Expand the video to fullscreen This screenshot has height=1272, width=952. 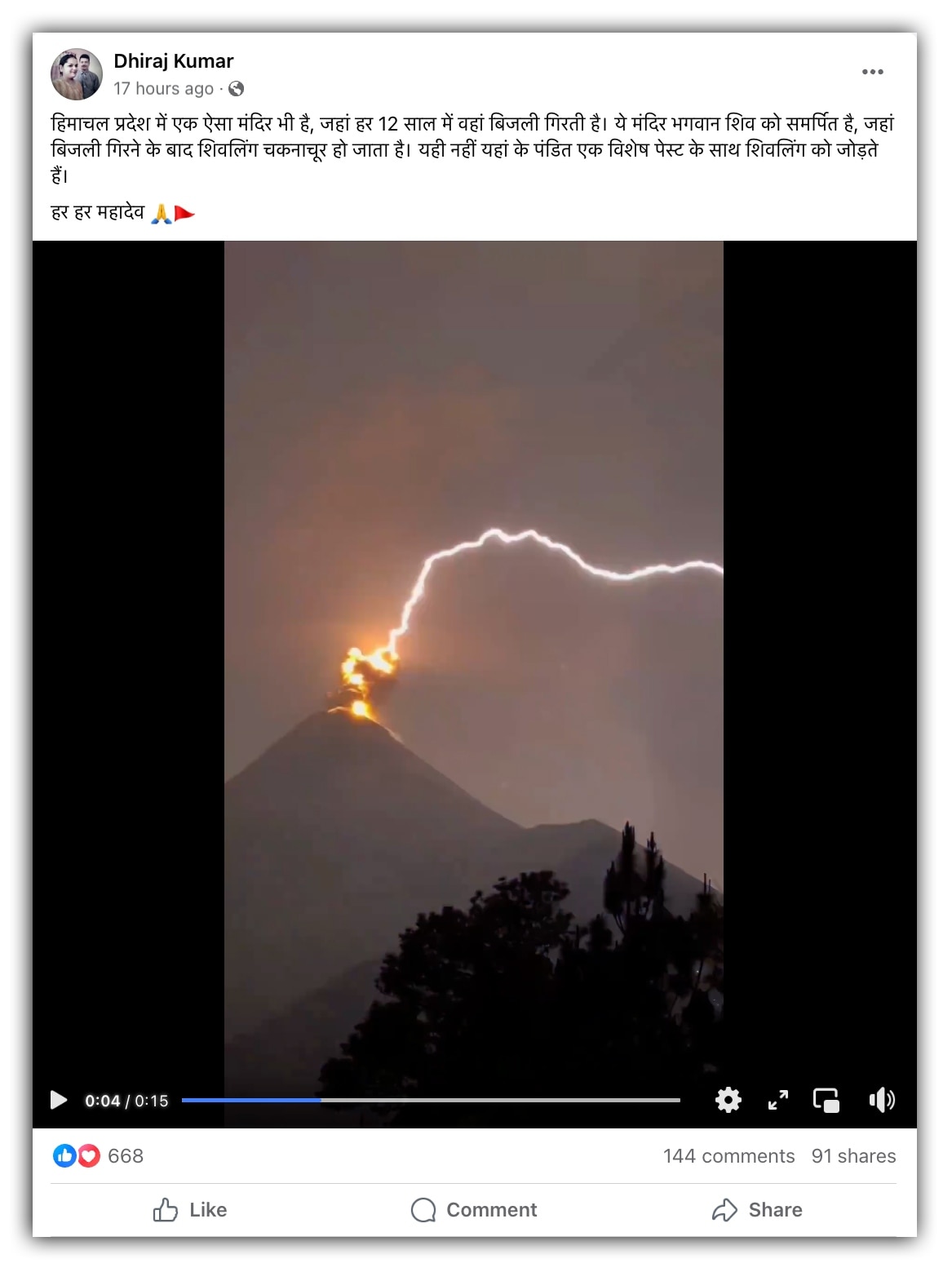click(x=778, y=1100)
